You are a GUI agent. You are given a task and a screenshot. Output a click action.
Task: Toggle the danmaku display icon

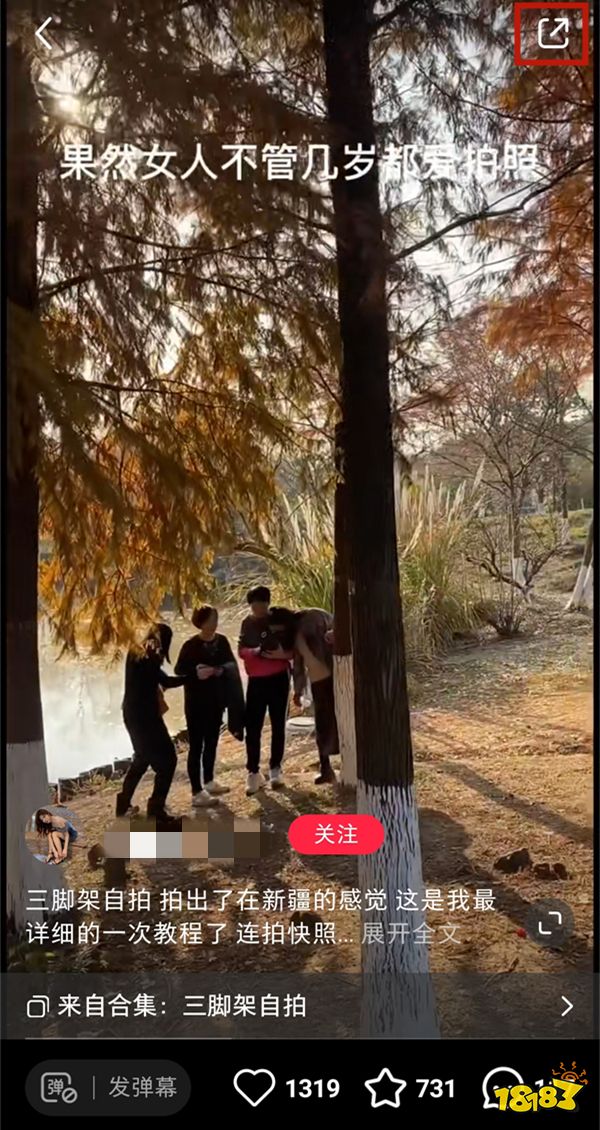tap(59, 1088)
